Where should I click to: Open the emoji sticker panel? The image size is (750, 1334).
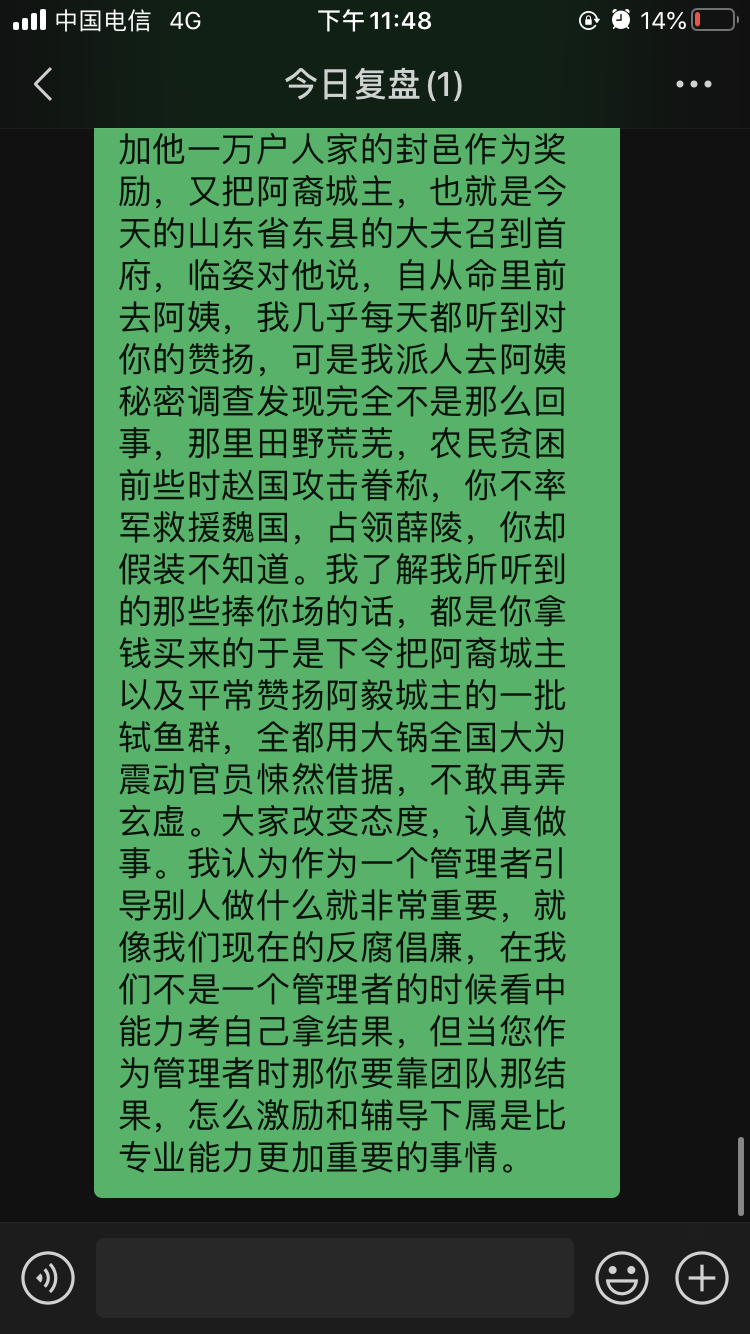[x=622, y=1278]
